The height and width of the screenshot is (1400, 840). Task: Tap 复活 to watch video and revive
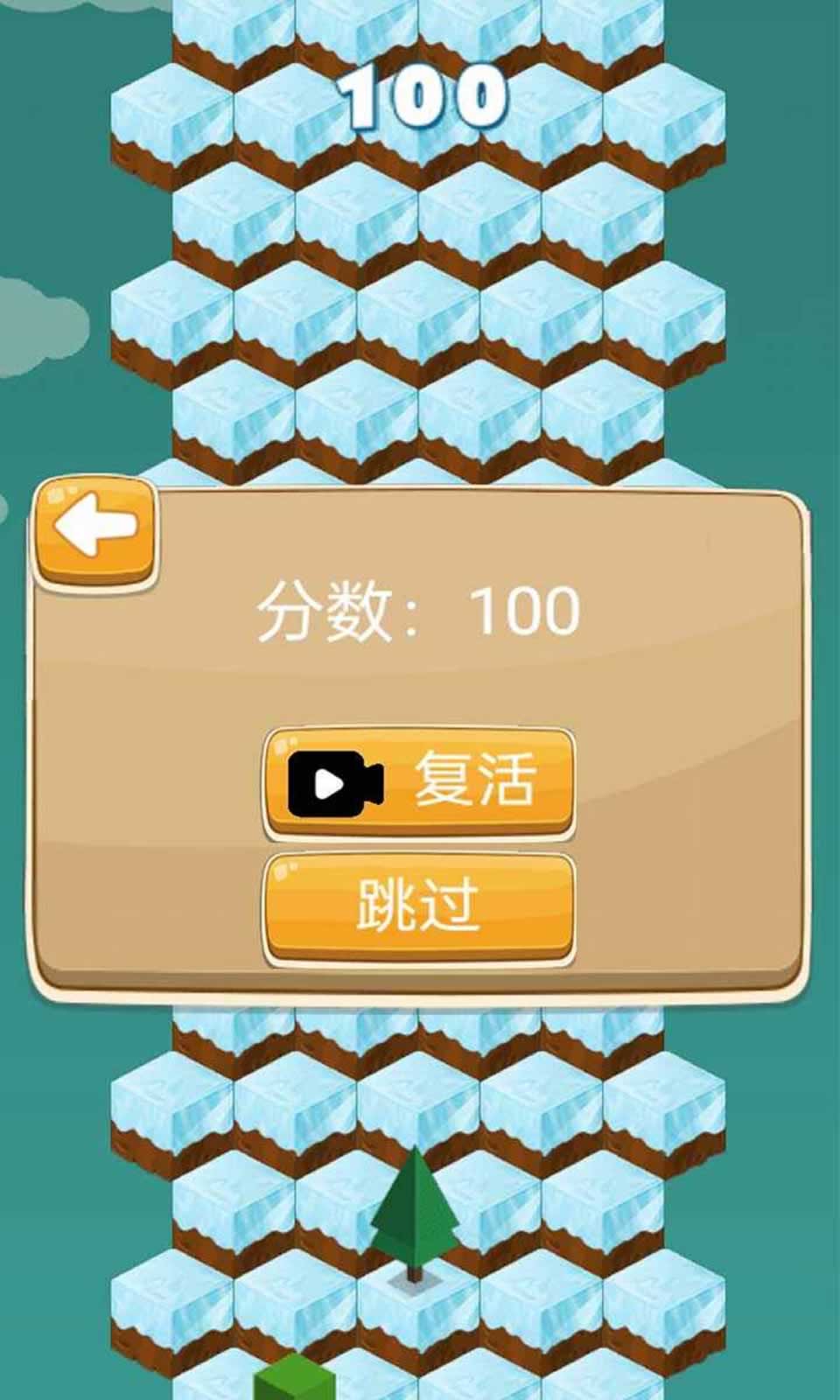tap(419, 780)
